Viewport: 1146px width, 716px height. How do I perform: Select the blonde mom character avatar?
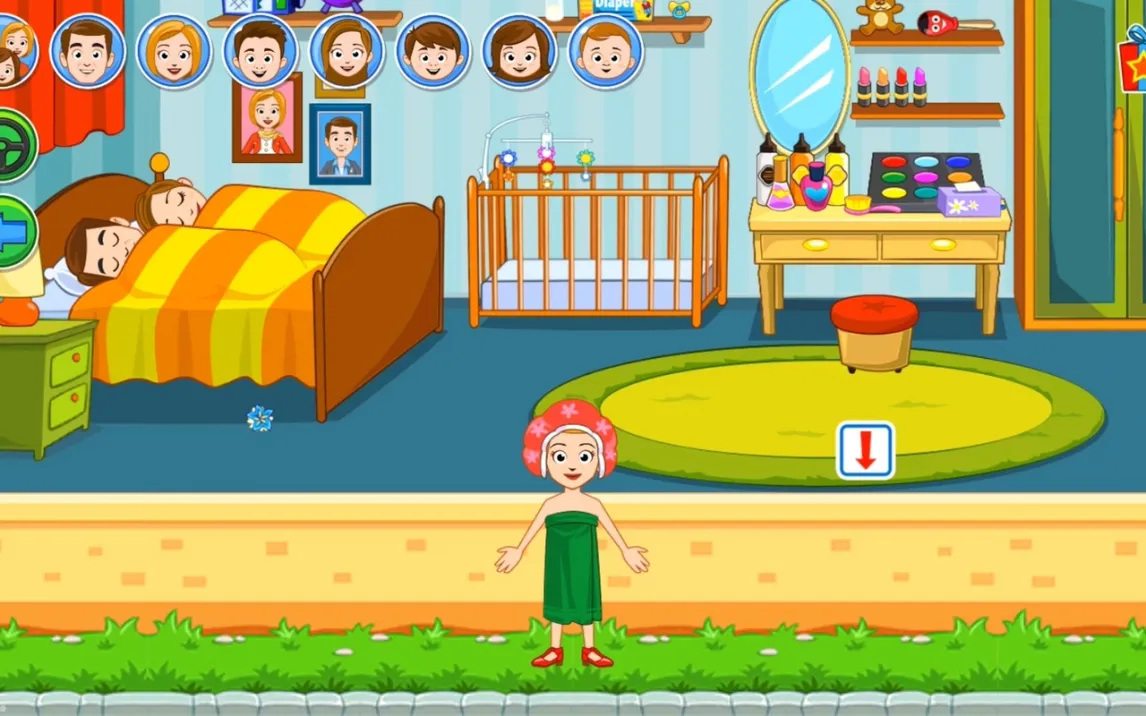click(x=174, y=51)
